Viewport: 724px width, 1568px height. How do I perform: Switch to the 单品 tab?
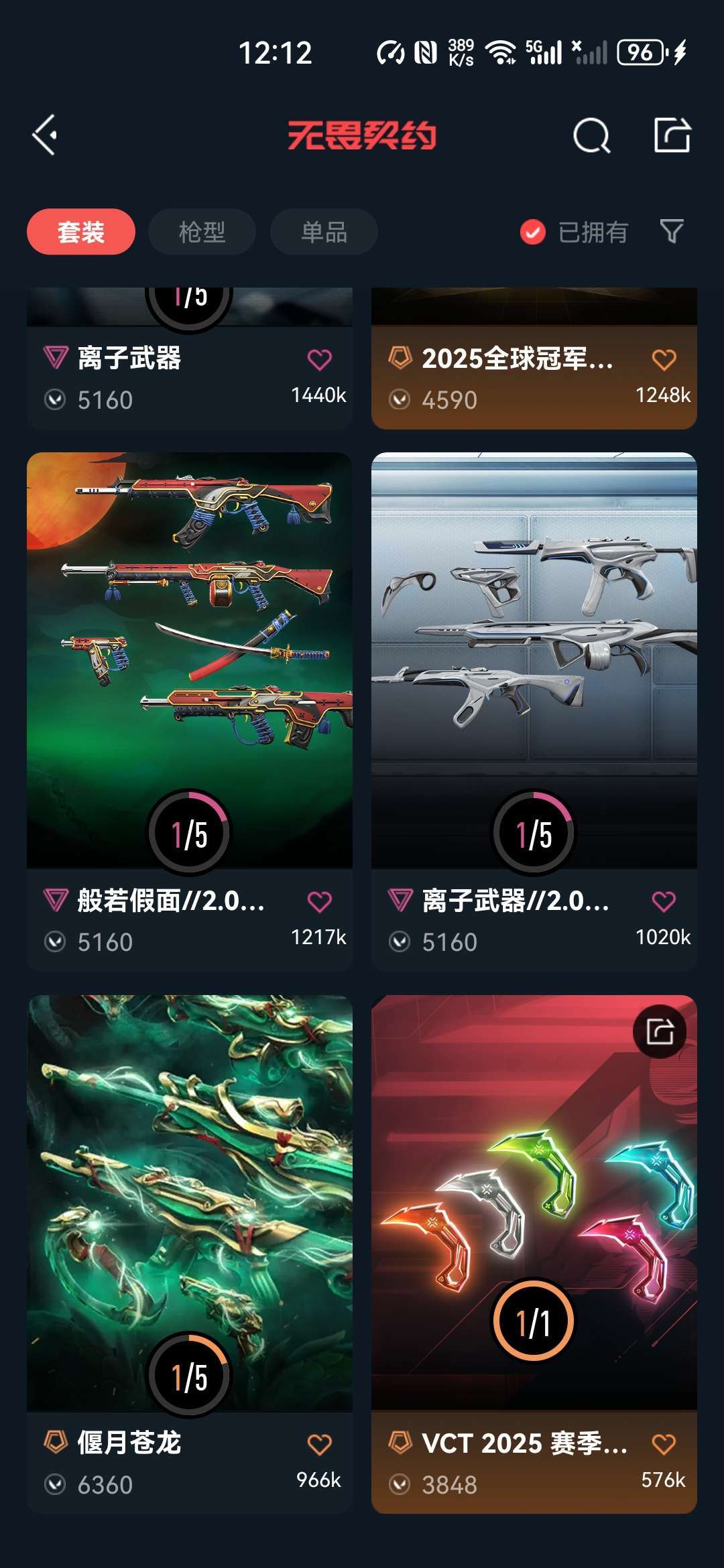324,232
